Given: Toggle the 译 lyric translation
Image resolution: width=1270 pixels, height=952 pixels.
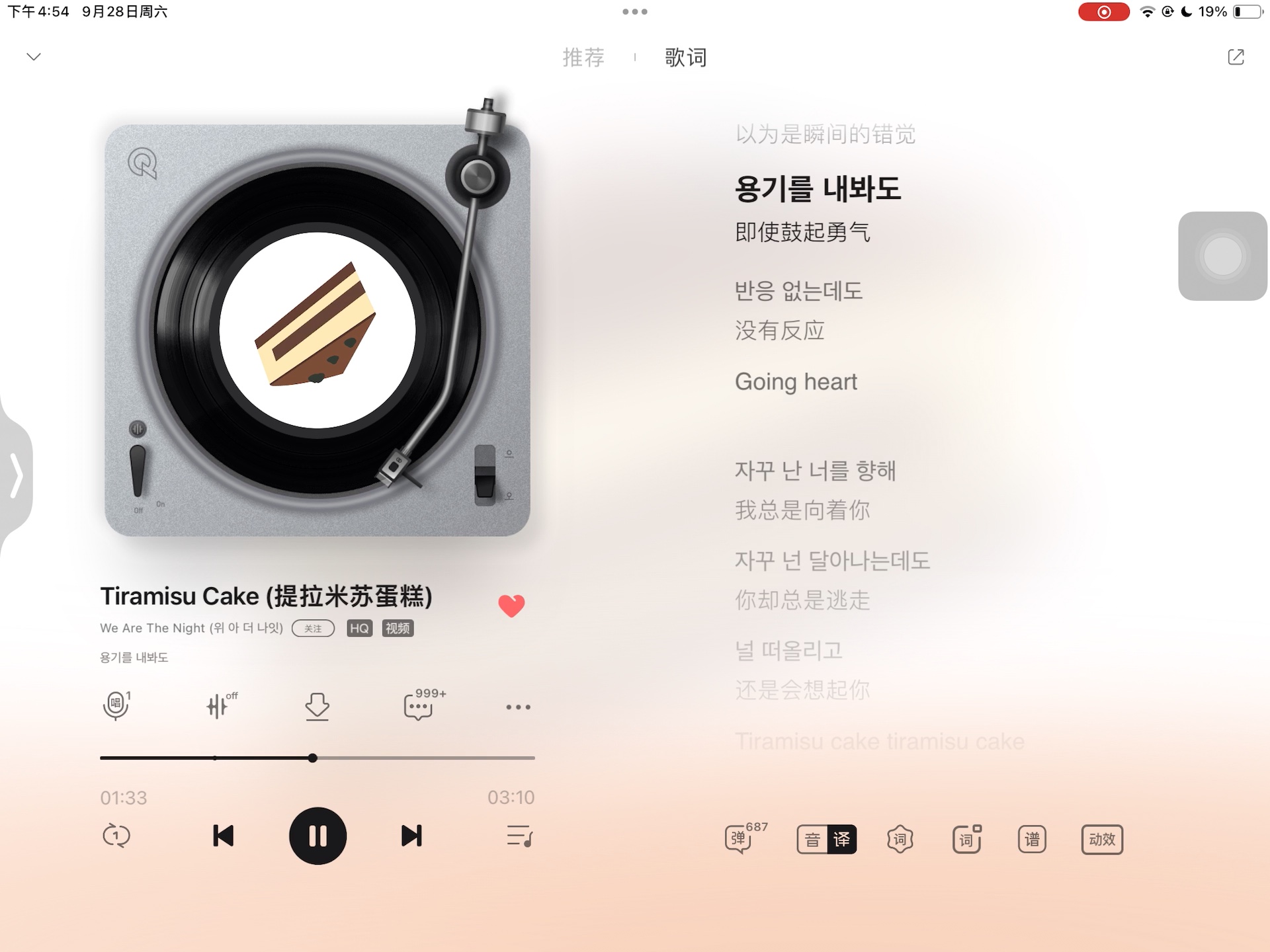Looking at the screenshot, I should tap(841, 840).
